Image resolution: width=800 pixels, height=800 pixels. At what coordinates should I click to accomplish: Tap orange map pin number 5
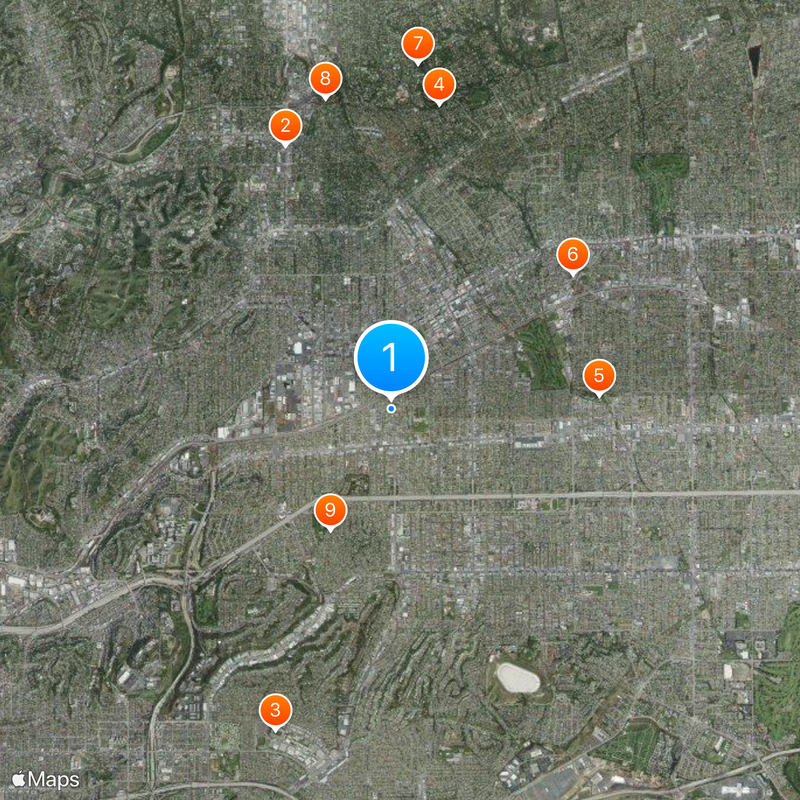(599, 376)
